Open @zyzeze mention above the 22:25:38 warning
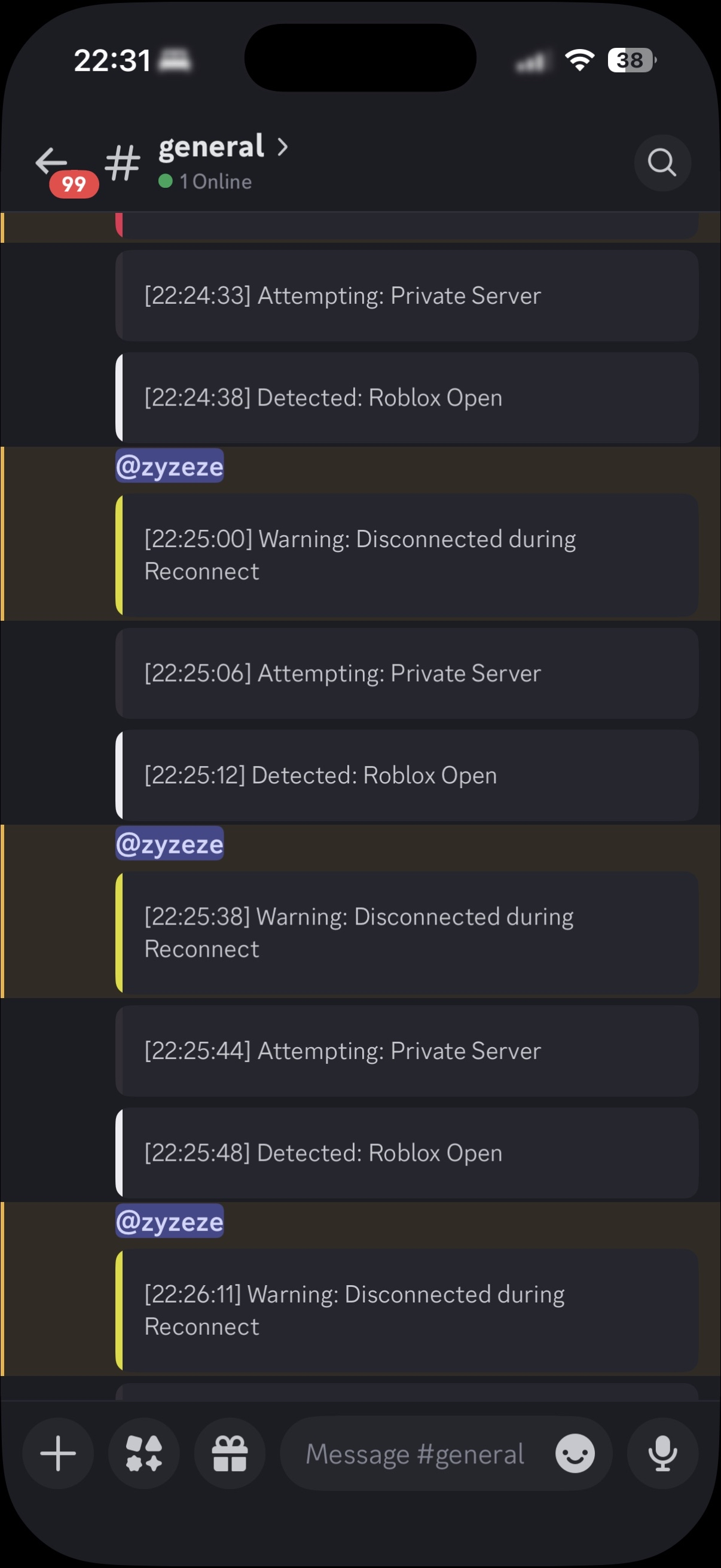This screenshot has width=721, height=1568. point(170,844)
